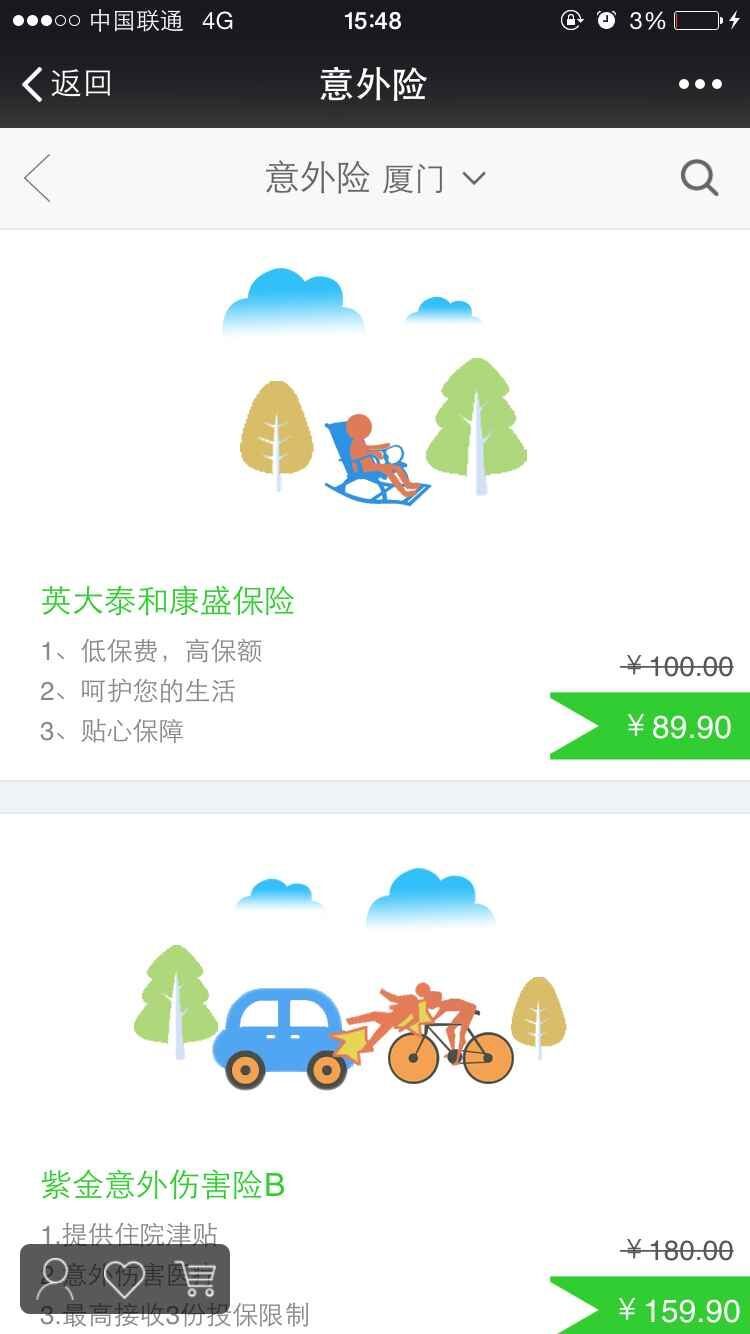
Task: Select the ¥89.90 price button
Action: (x=650, y=726)
